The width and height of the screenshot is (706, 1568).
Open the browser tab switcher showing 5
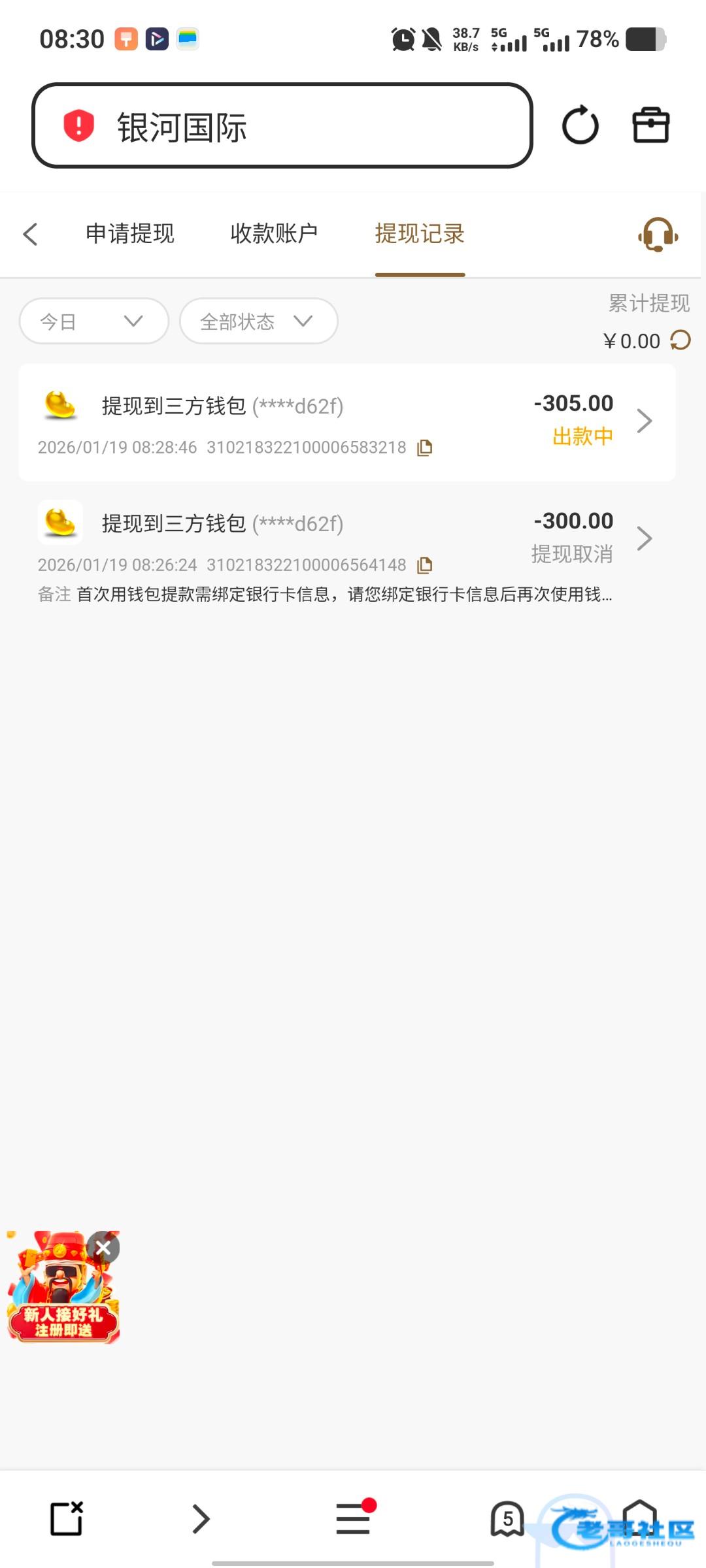(507, 1519)
